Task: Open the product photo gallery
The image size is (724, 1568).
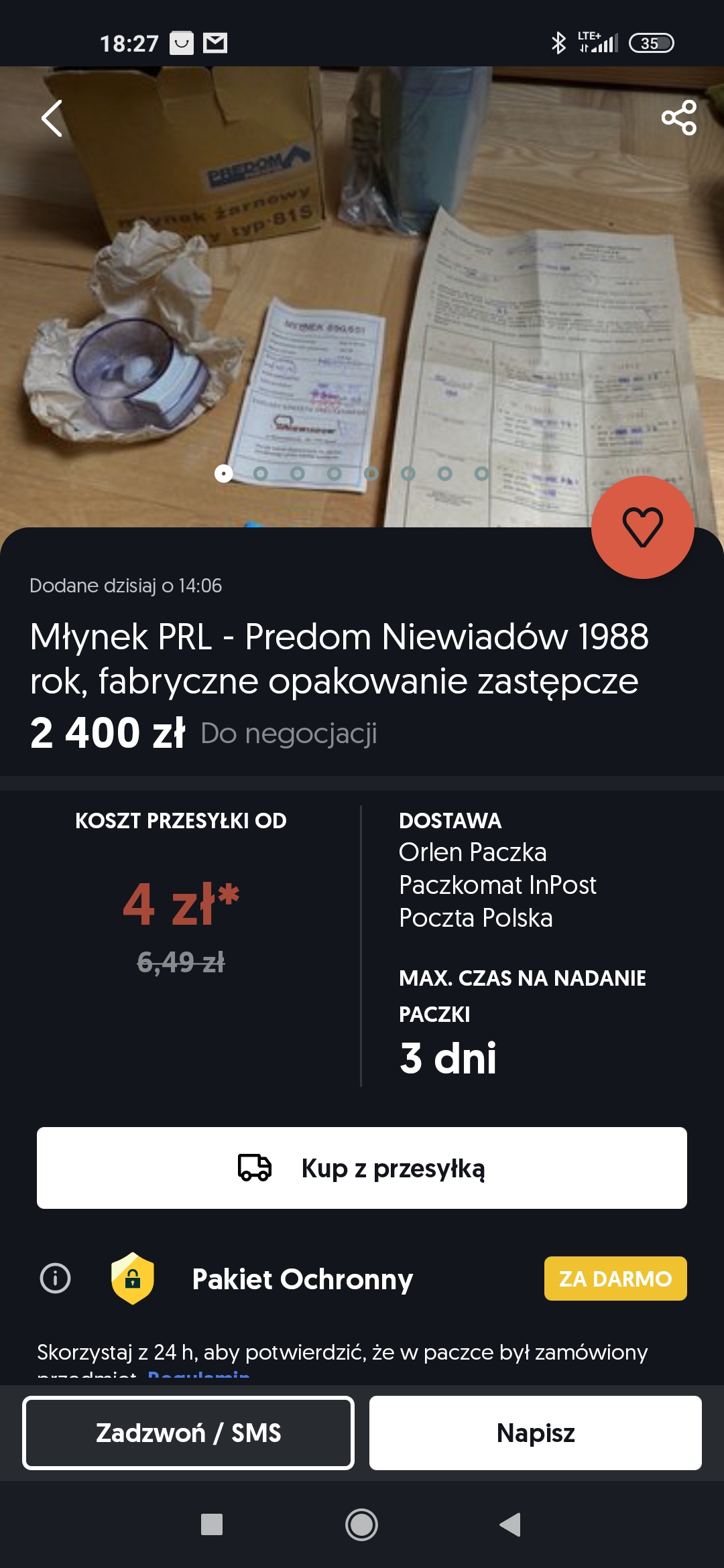Action: [362, 295]
